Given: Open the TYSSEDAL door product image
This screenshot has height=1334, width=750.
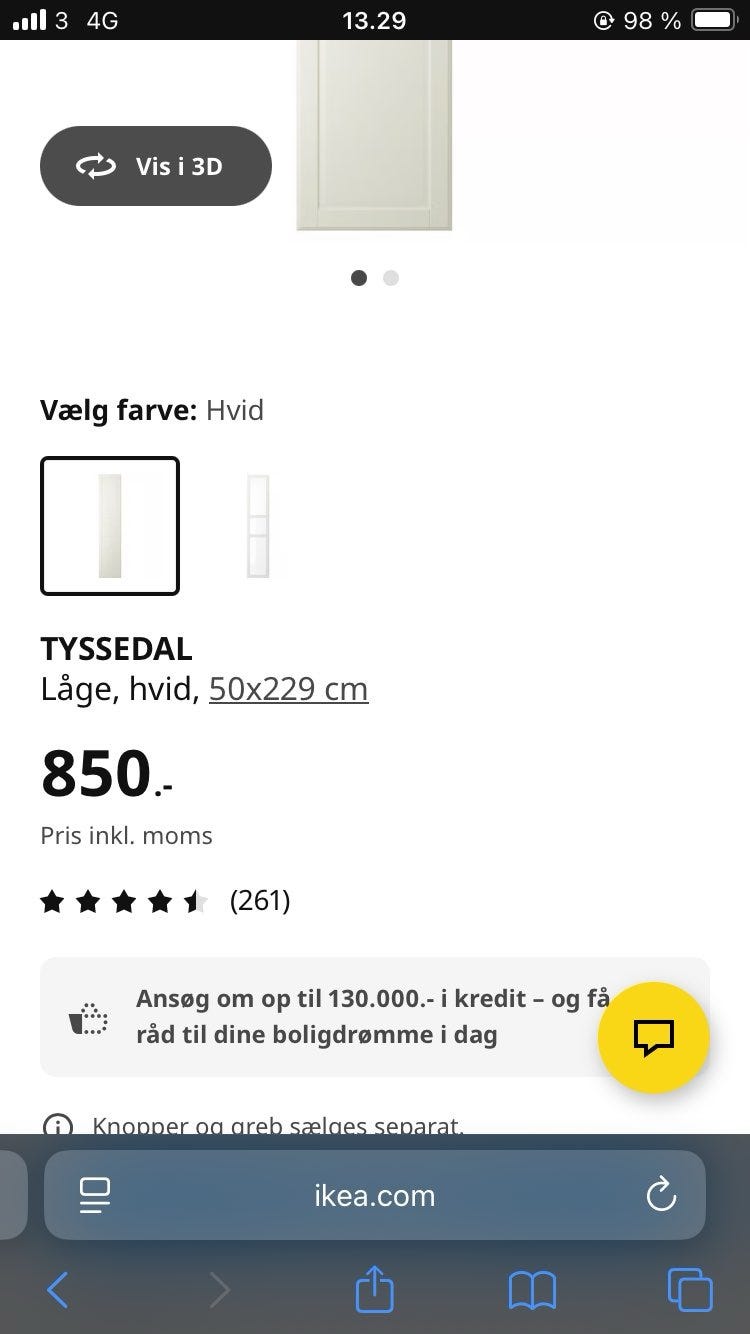Looking at the screenshot, I should pyautogui.click(x=374, y=135).
